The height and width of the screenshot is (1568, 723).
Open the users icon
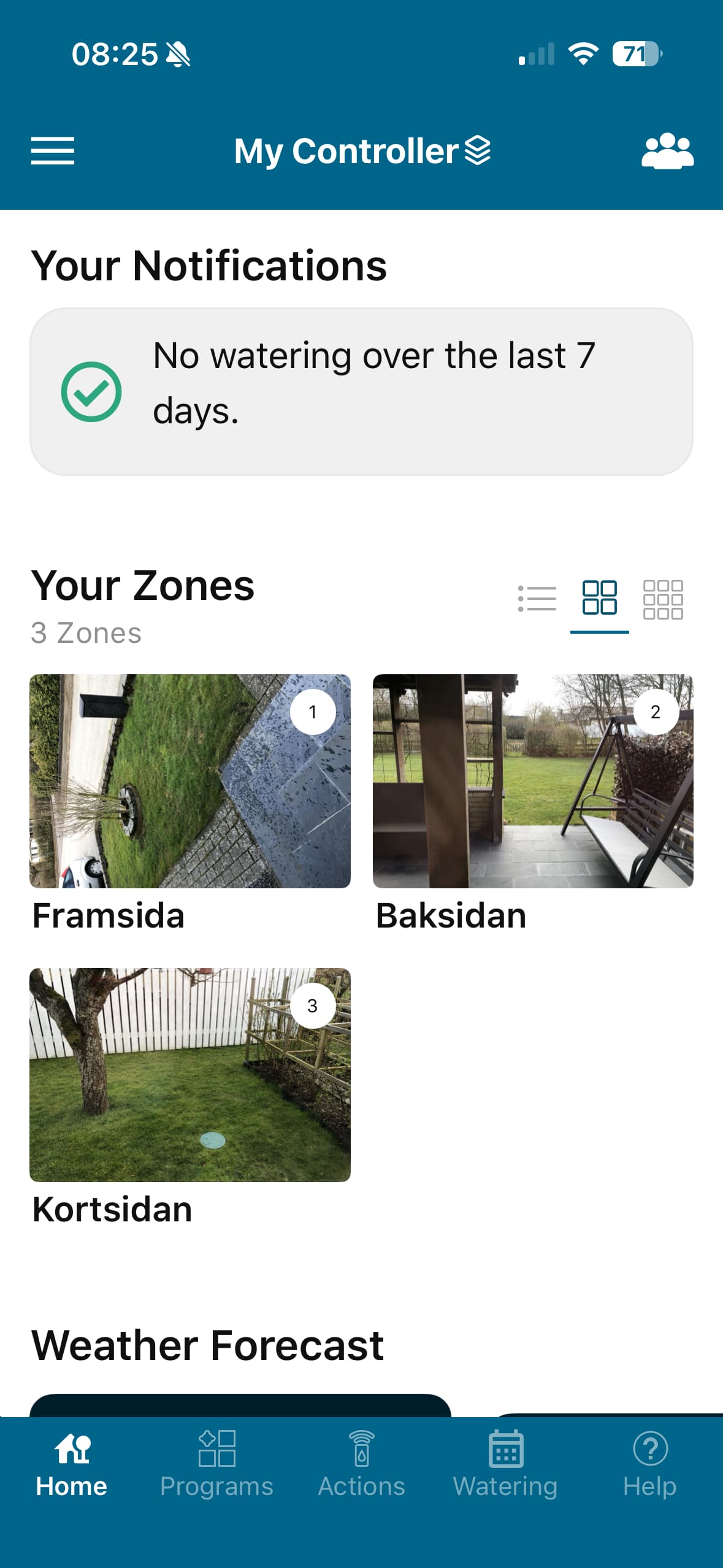coord(667,151)
